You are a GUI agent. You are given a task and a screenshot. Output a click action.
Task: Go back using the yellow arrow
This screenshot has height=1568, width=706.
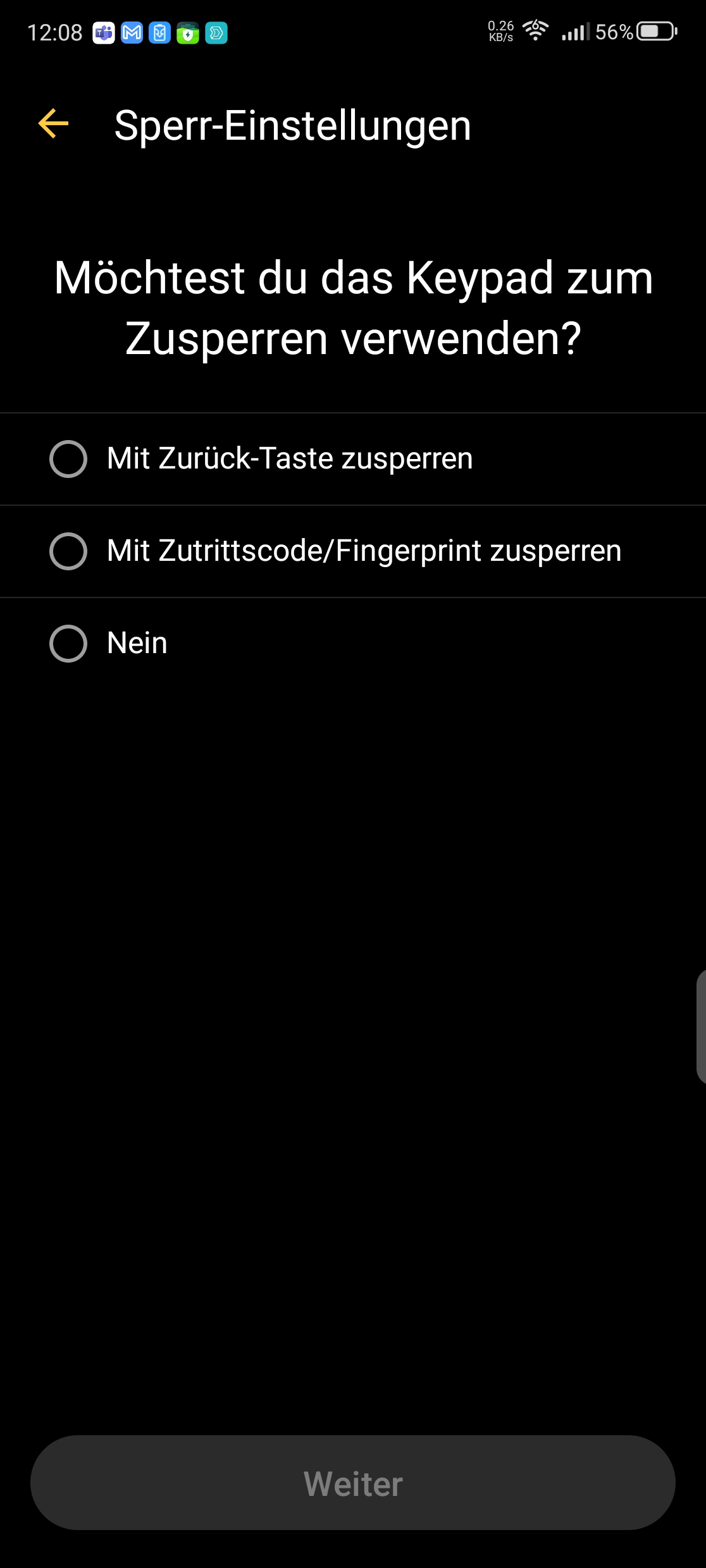click(x=53, y=123)
